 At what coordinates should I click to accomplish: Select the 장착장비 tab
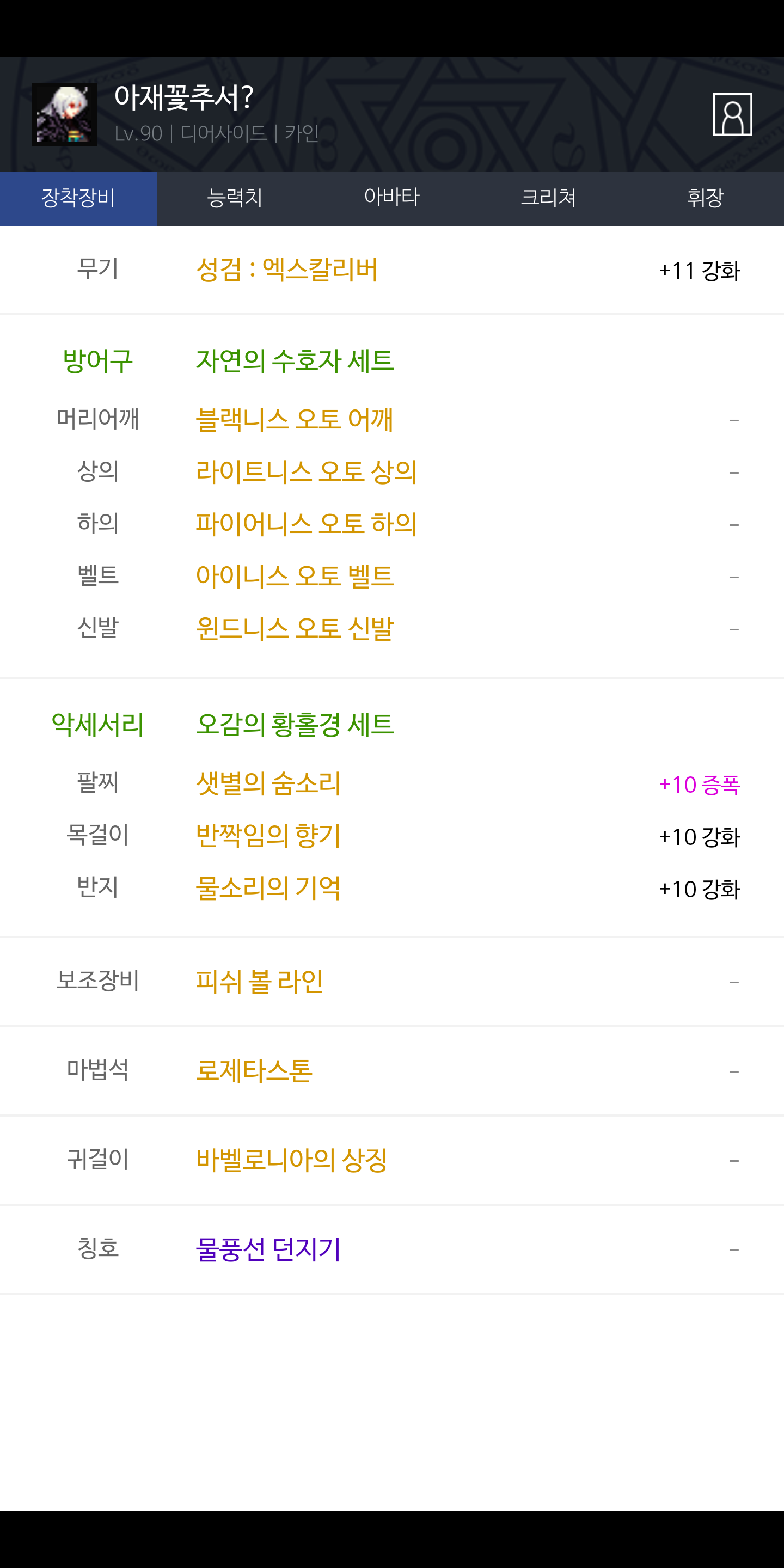coord(78,198)
